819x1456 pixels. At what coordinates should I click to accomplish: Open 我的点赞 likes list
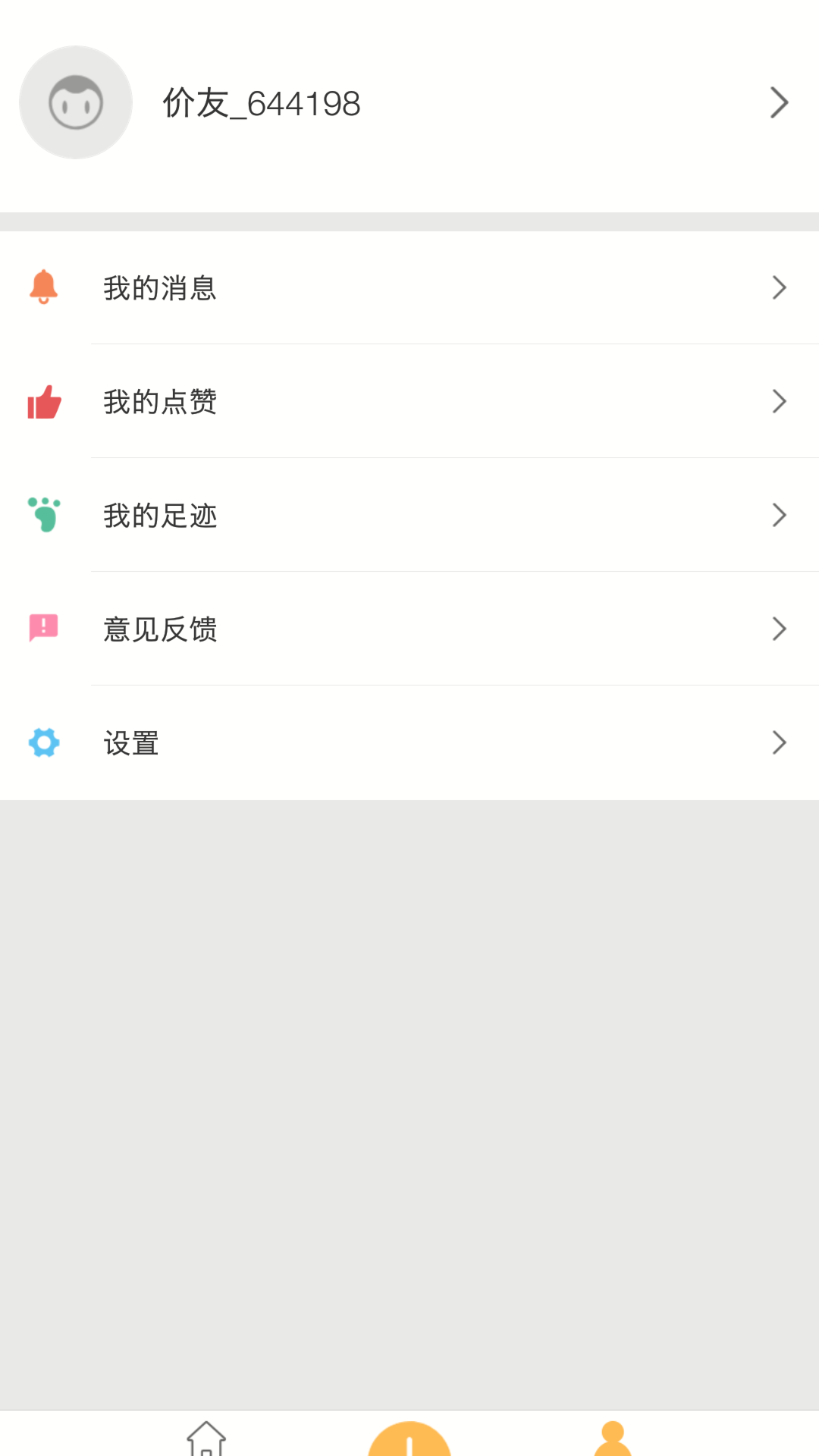(x=409, y=402)
